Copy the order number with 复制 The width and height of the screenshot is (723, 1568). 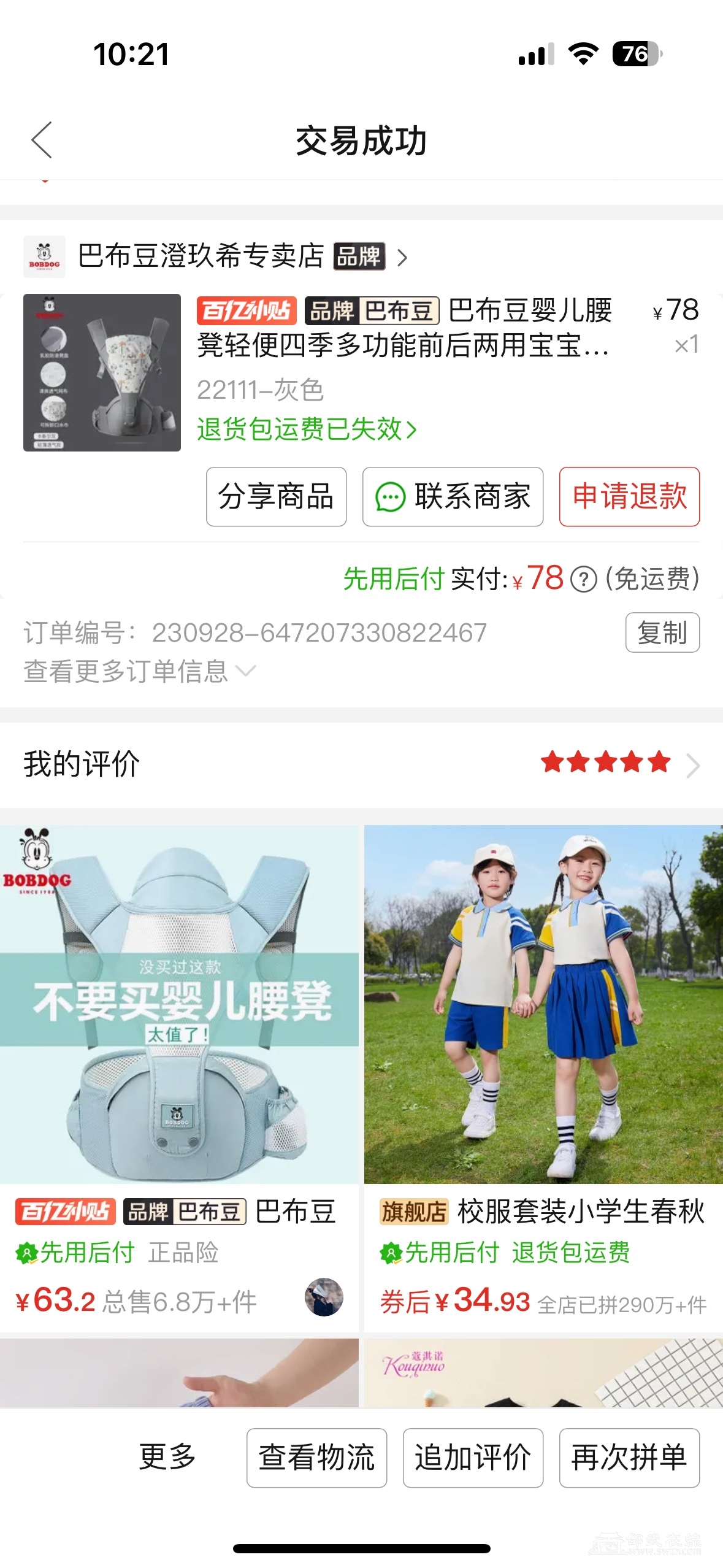662,632
